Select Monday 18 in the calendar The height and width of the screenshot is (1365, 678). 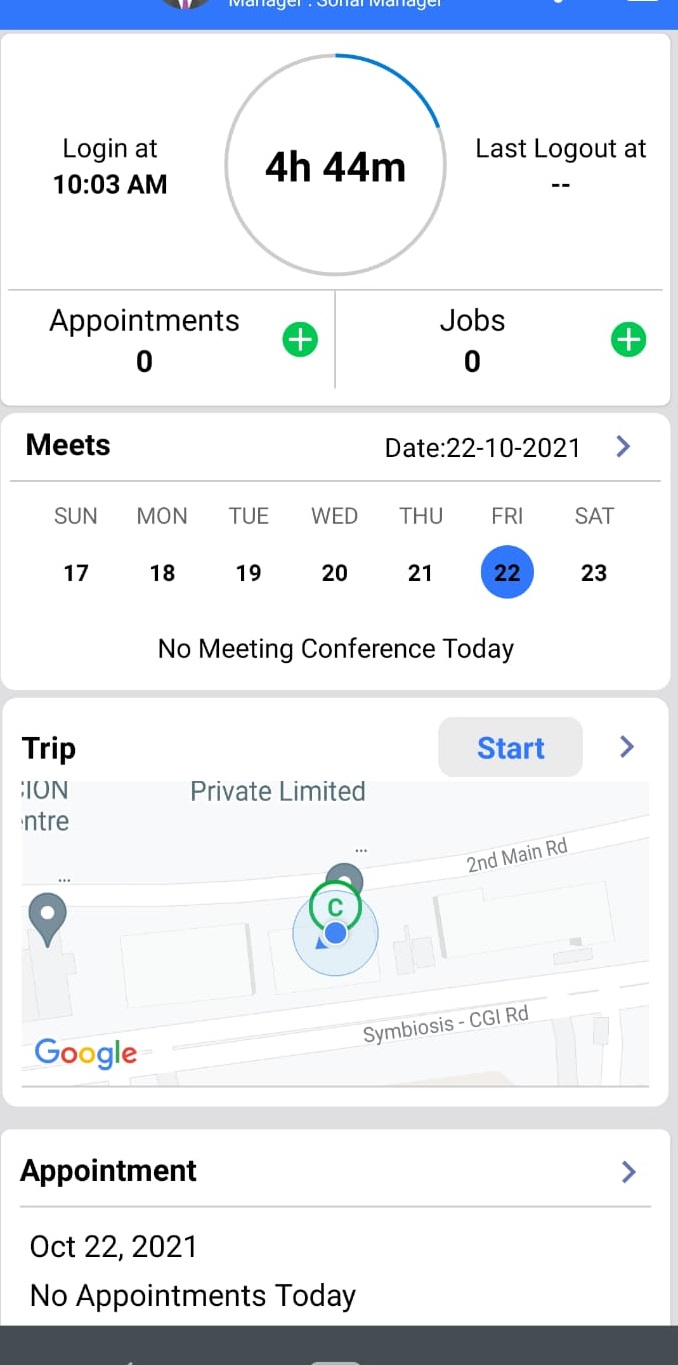[162, 573]
